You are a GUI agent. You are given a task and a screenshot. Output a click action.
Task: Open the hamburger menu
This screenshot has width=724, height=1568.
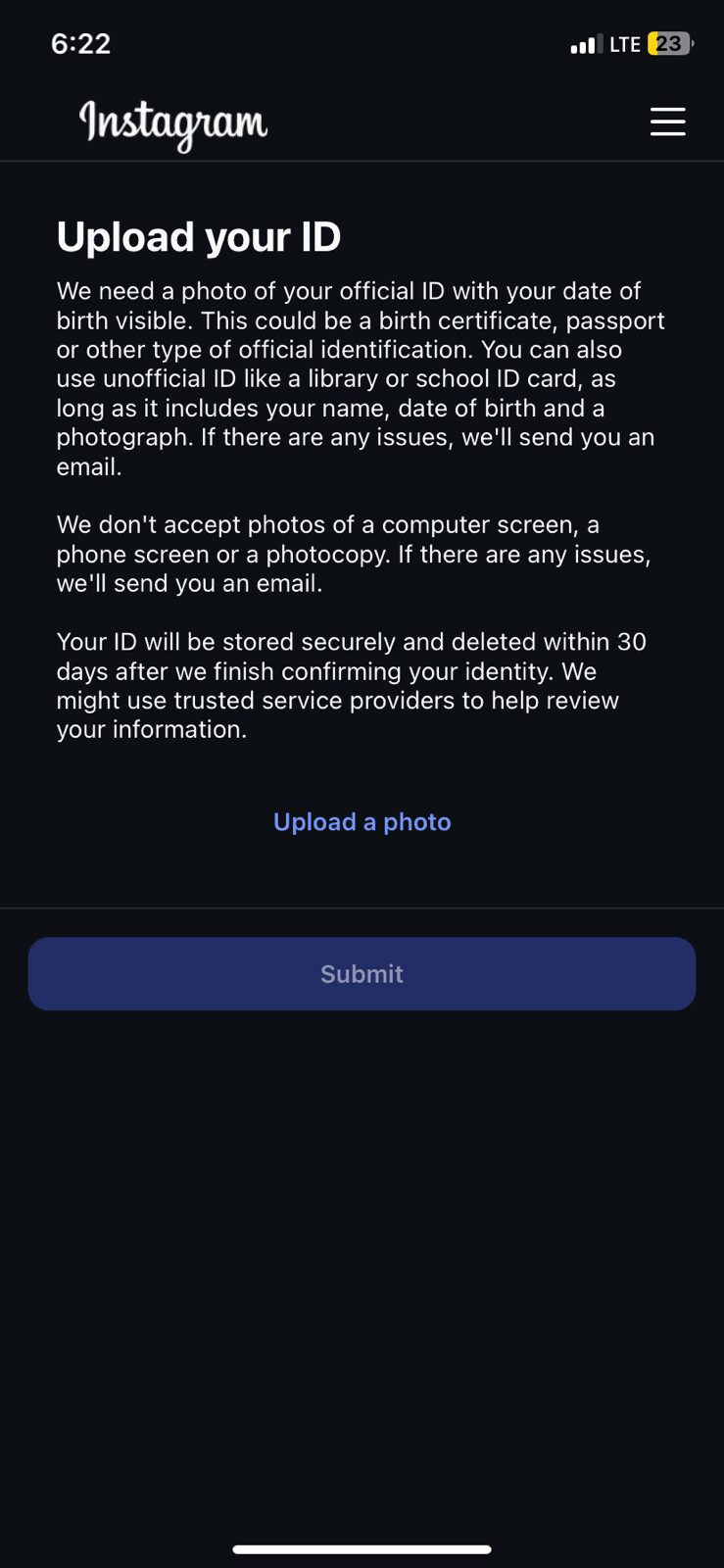tap(667, 122)
